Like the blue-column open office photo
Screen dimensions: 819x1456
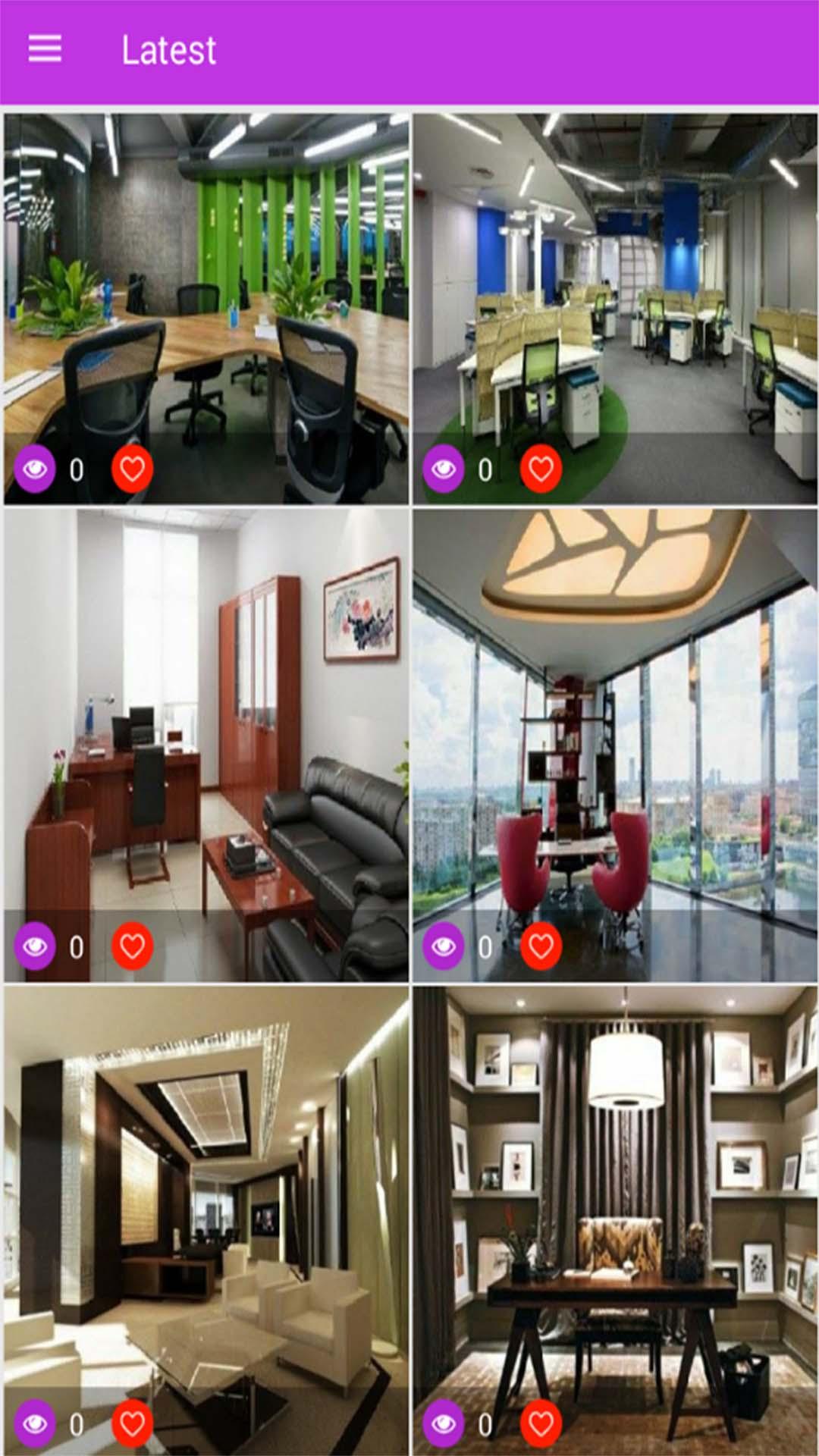point(541,469)
